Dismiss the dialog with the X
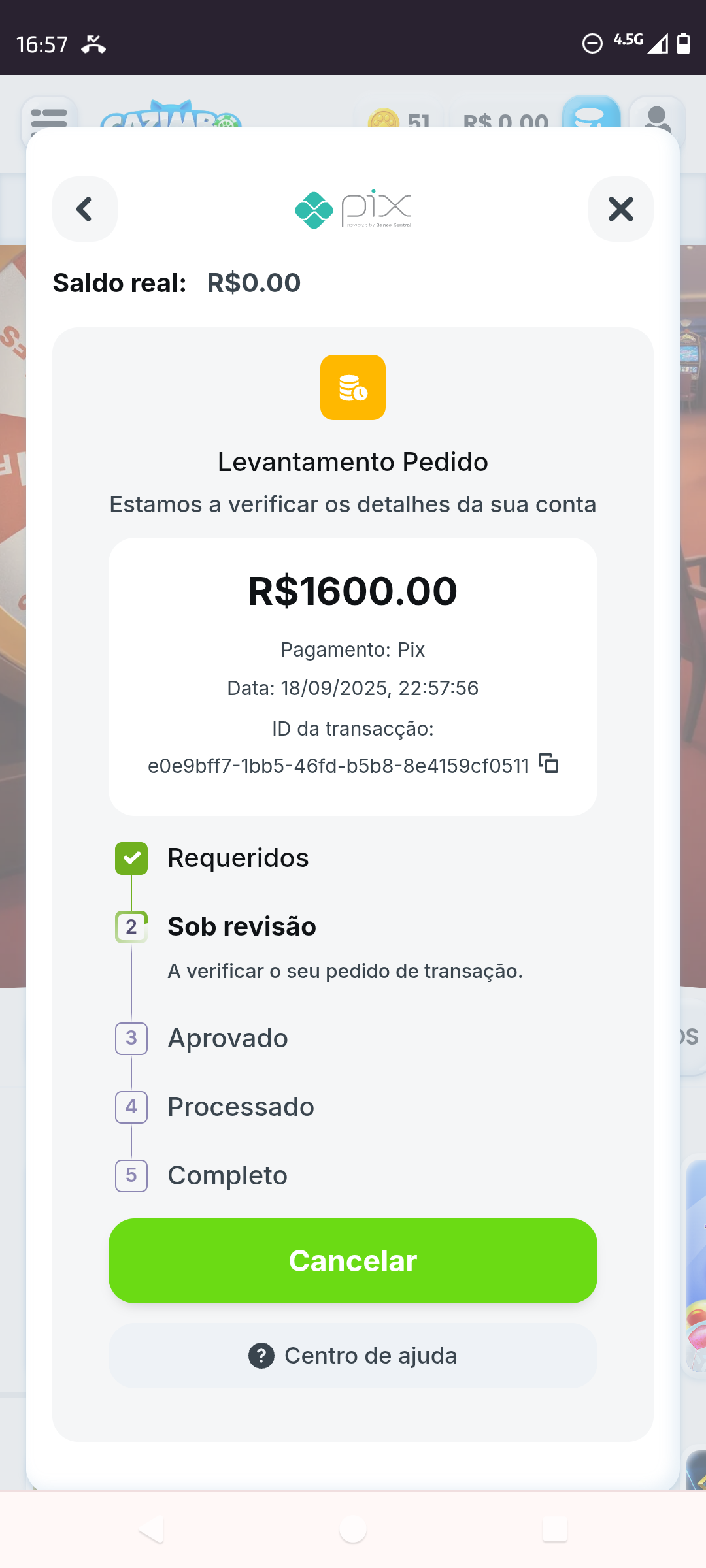The image size is (706, 1568). pyautogui.click(x=620, y=209)
